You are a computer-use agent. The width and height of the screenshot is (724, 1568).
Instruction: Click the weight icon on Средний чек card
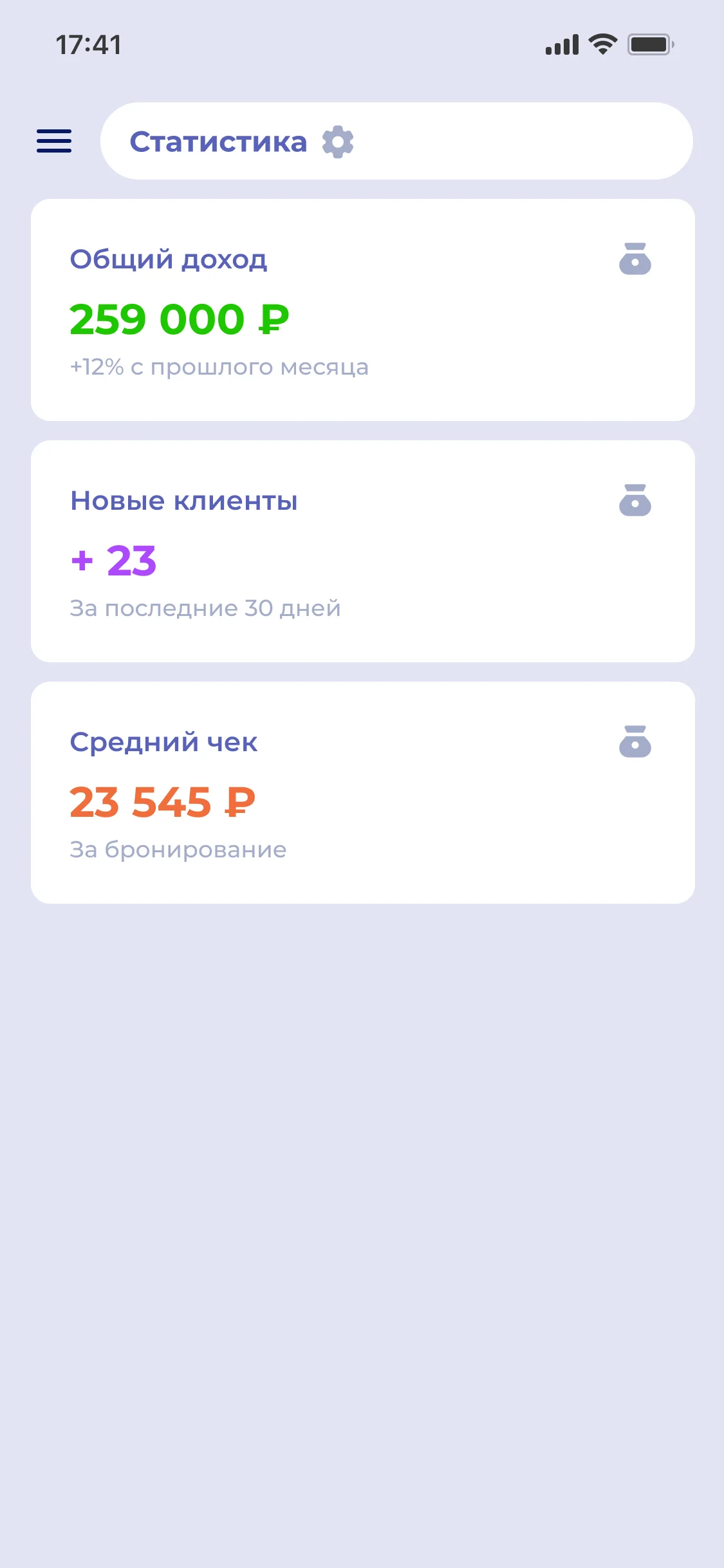[635, 742]
